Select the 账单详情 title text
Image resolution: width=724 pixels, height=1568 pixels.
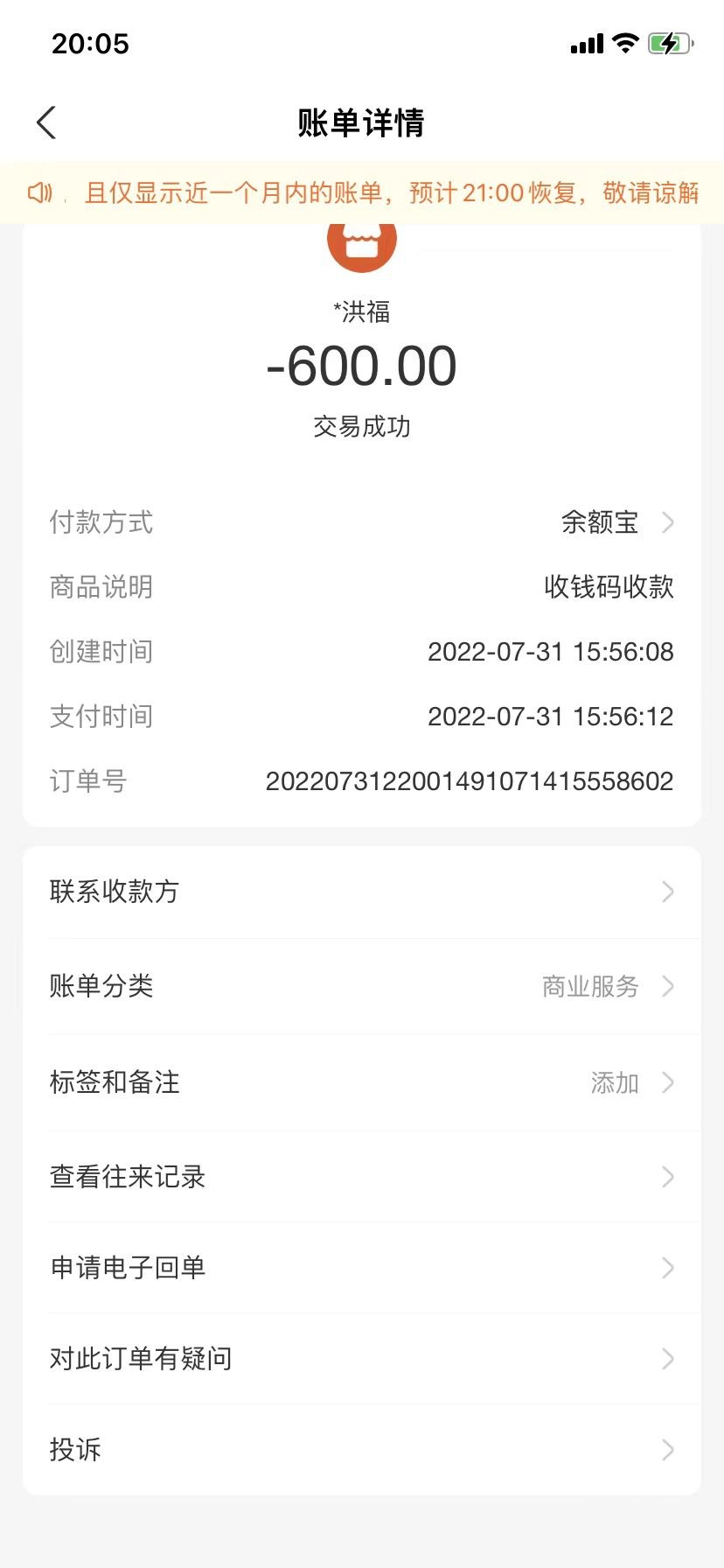click(x=362, y=123)
